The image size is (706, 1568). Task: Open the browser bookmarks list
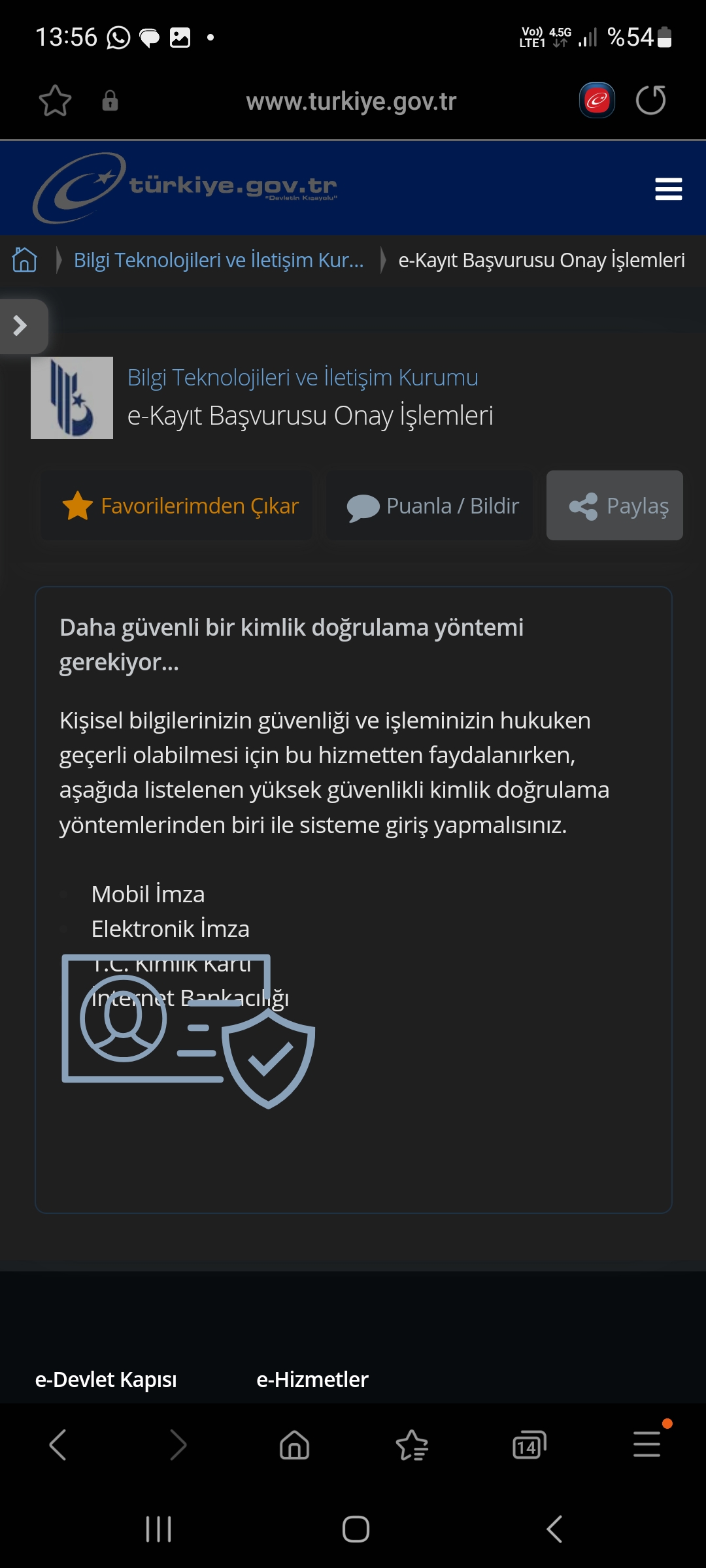click(412, 1445)
